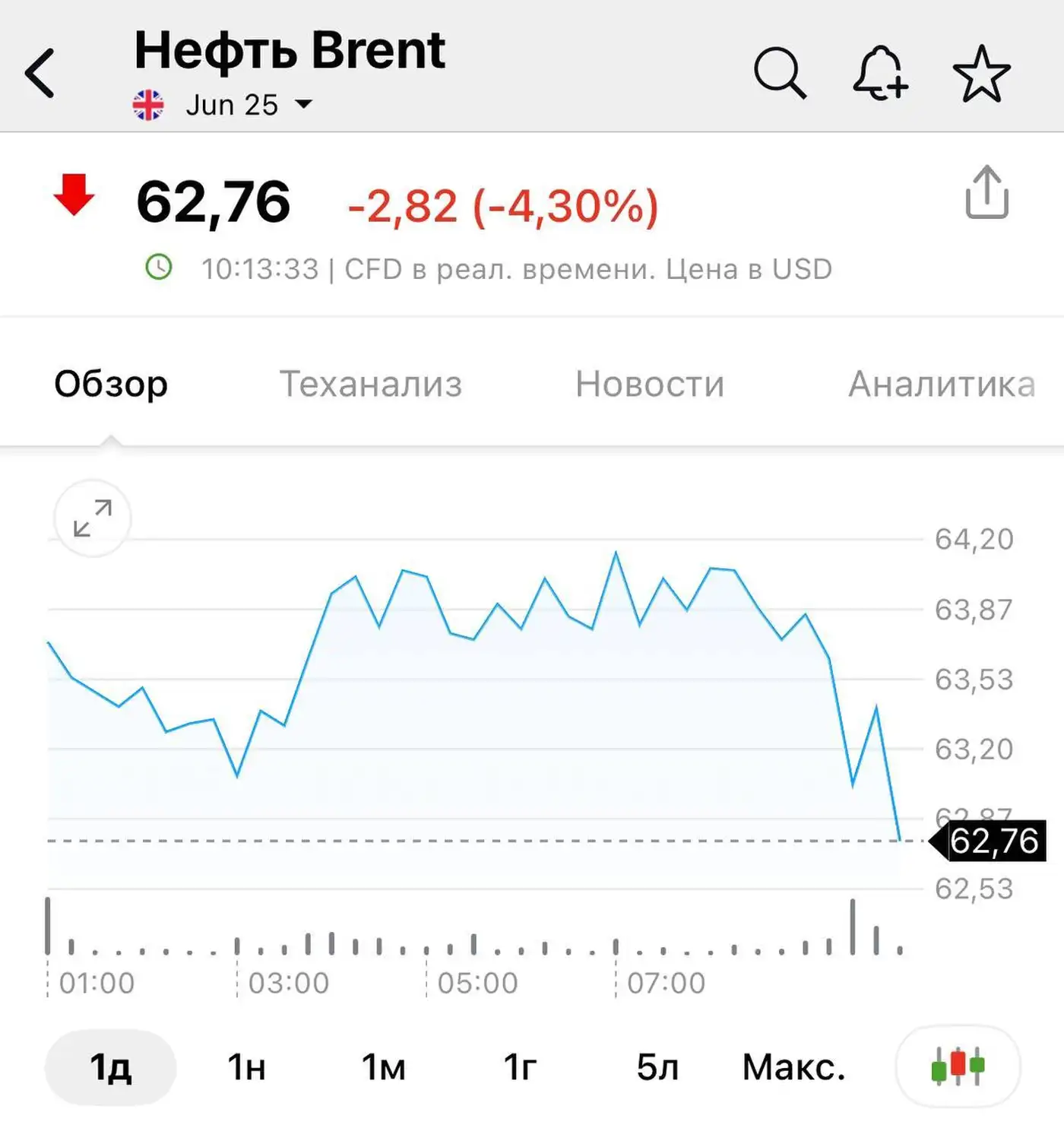The width and height of the screenshot is (1064, 1144).
Task: Open the Новости tab
Action: click(x=650, y=385)
